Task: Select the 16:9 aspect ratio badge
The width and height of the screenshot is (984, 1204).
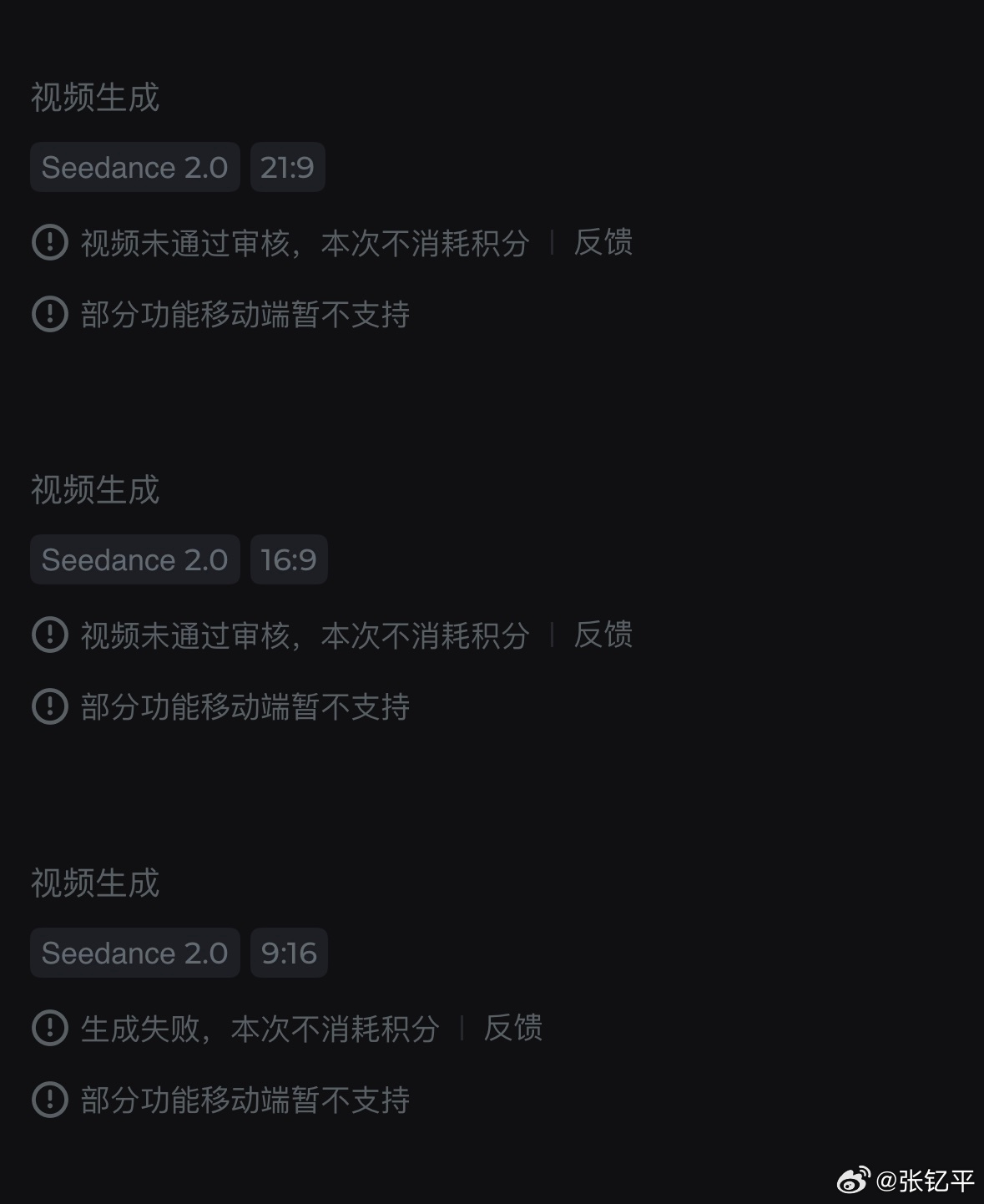Action: pyautogui.click(x=289, y=560)
